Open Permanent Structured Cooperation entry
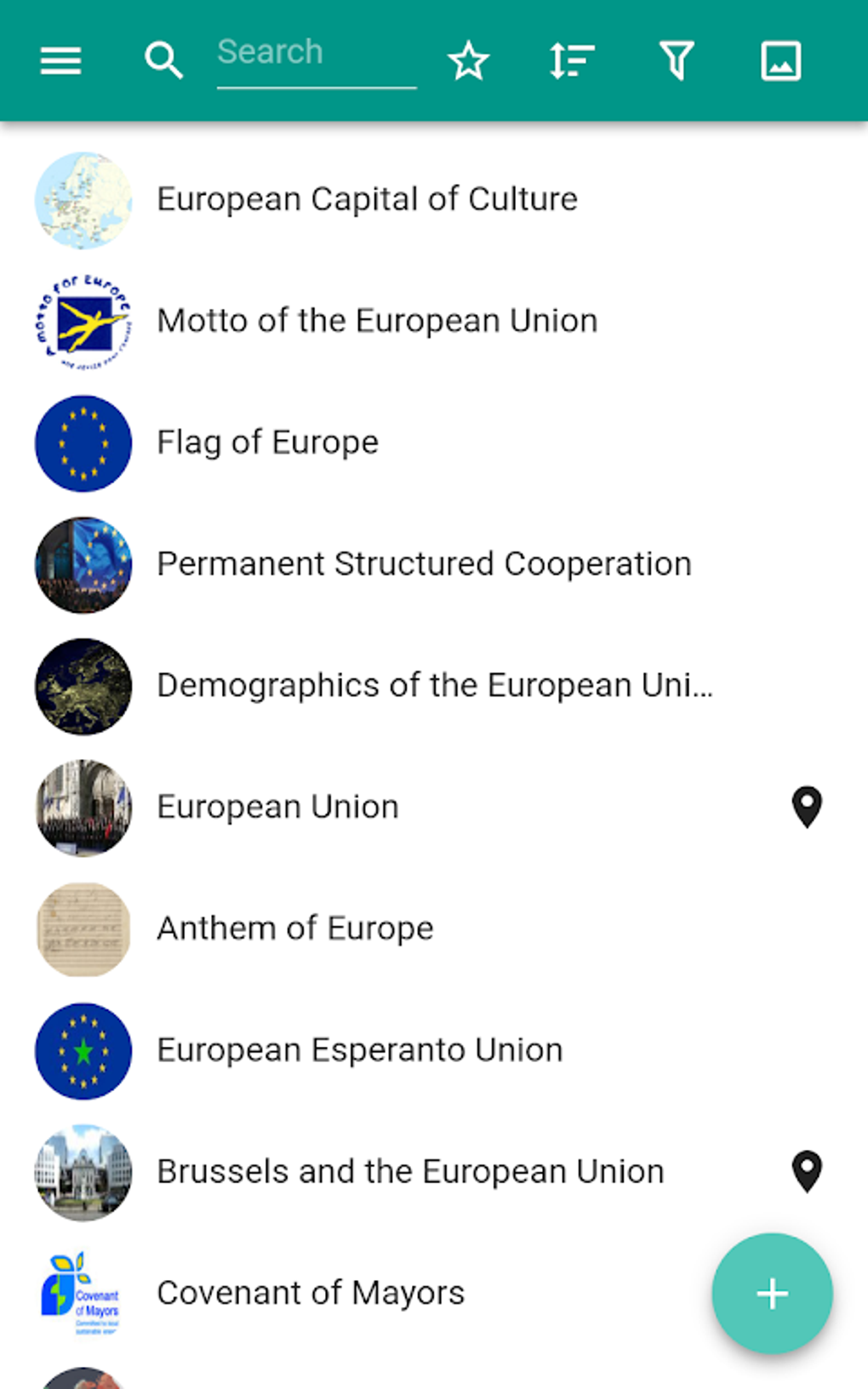 (x=423, y=563)
